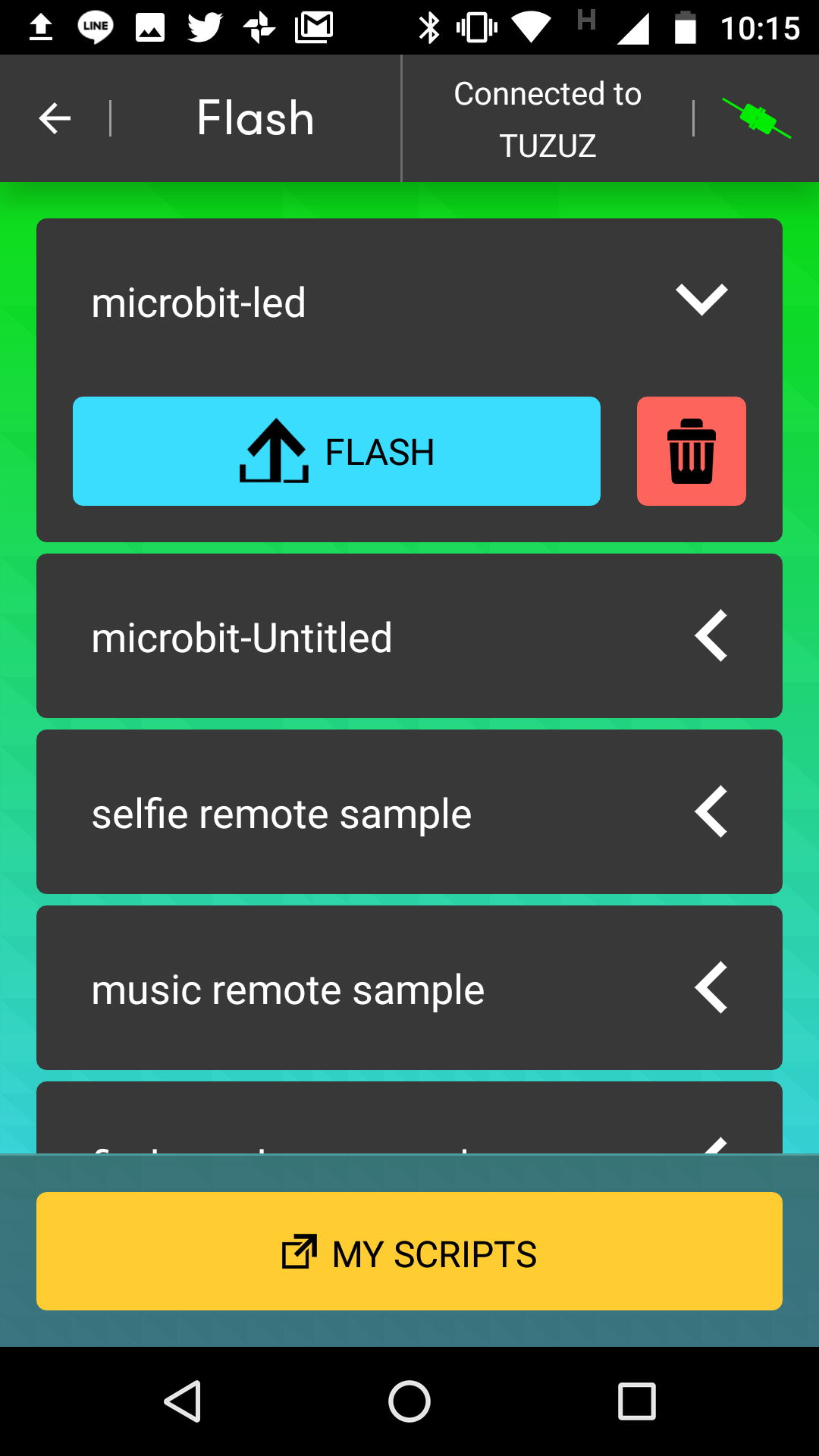Tap the Connected to TUZUZ status

click(548, 119)
